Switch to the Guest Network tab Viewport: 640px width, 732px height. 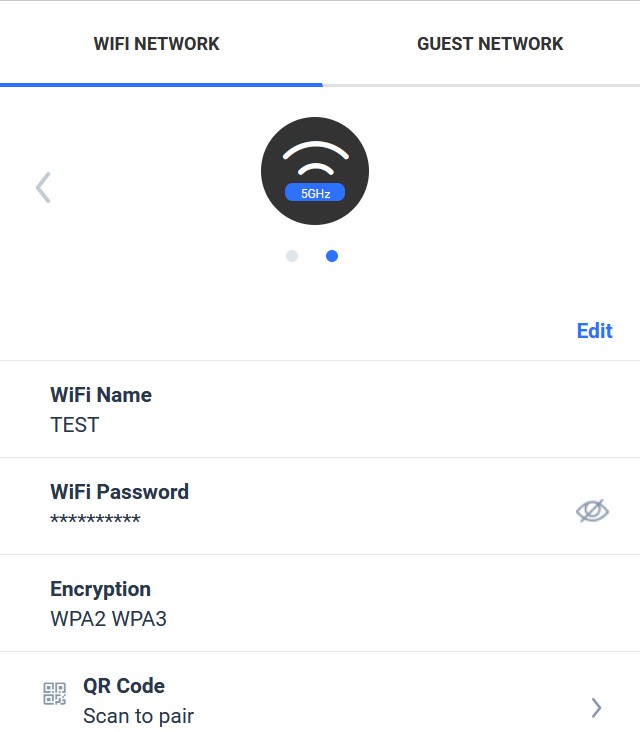tap(490, 44)
